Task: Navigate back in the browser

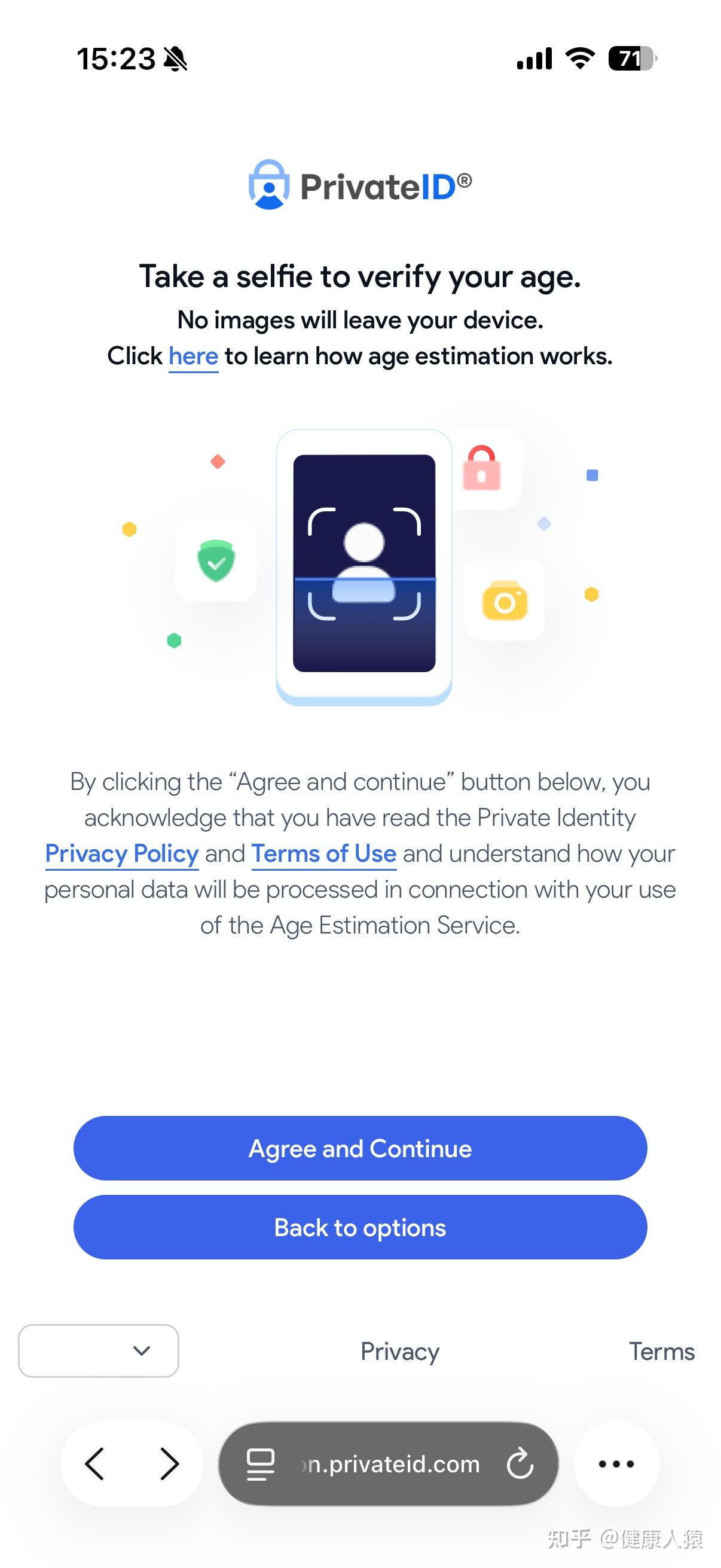Action: [96, 1463]
